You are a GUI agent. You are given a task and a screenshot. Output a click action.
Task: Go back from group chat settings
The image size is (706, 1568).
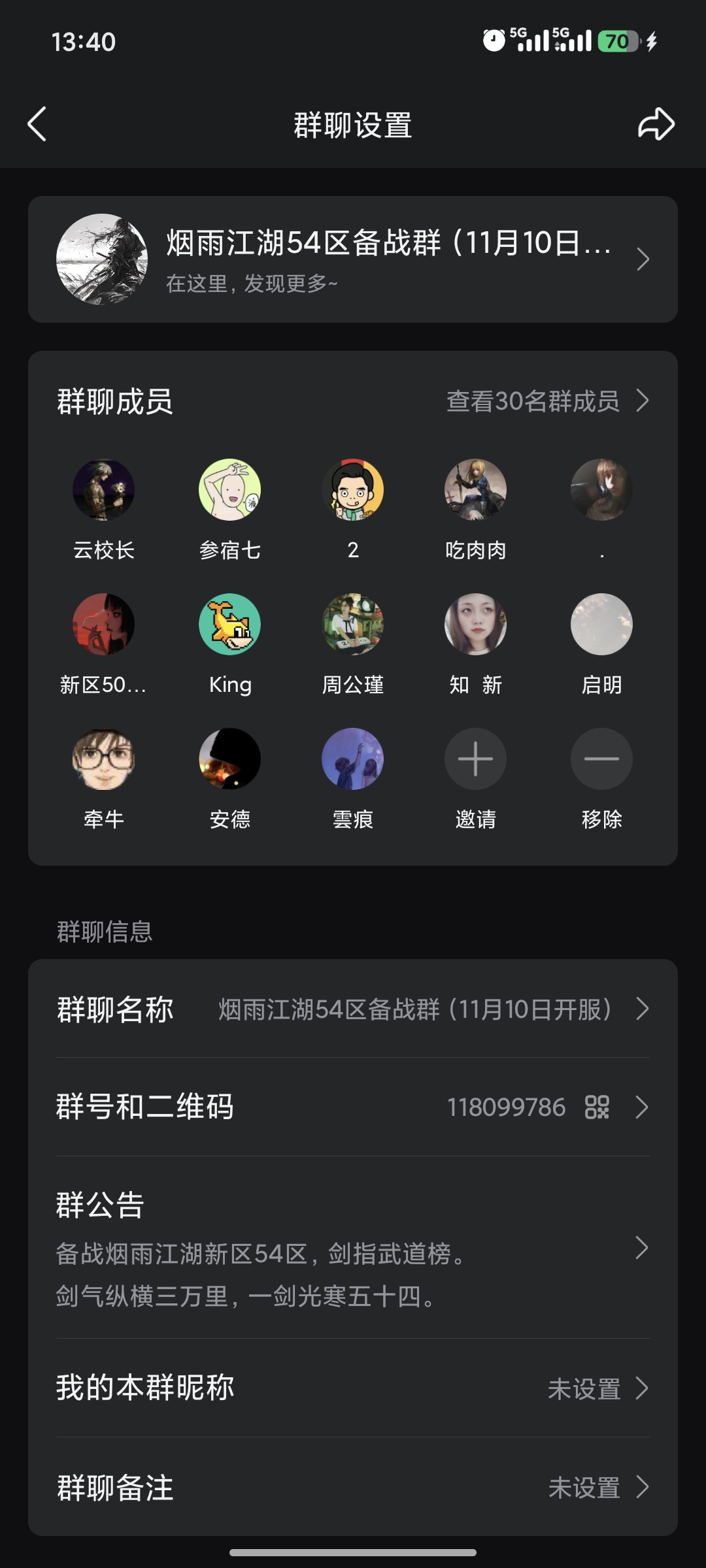(37, 124)
